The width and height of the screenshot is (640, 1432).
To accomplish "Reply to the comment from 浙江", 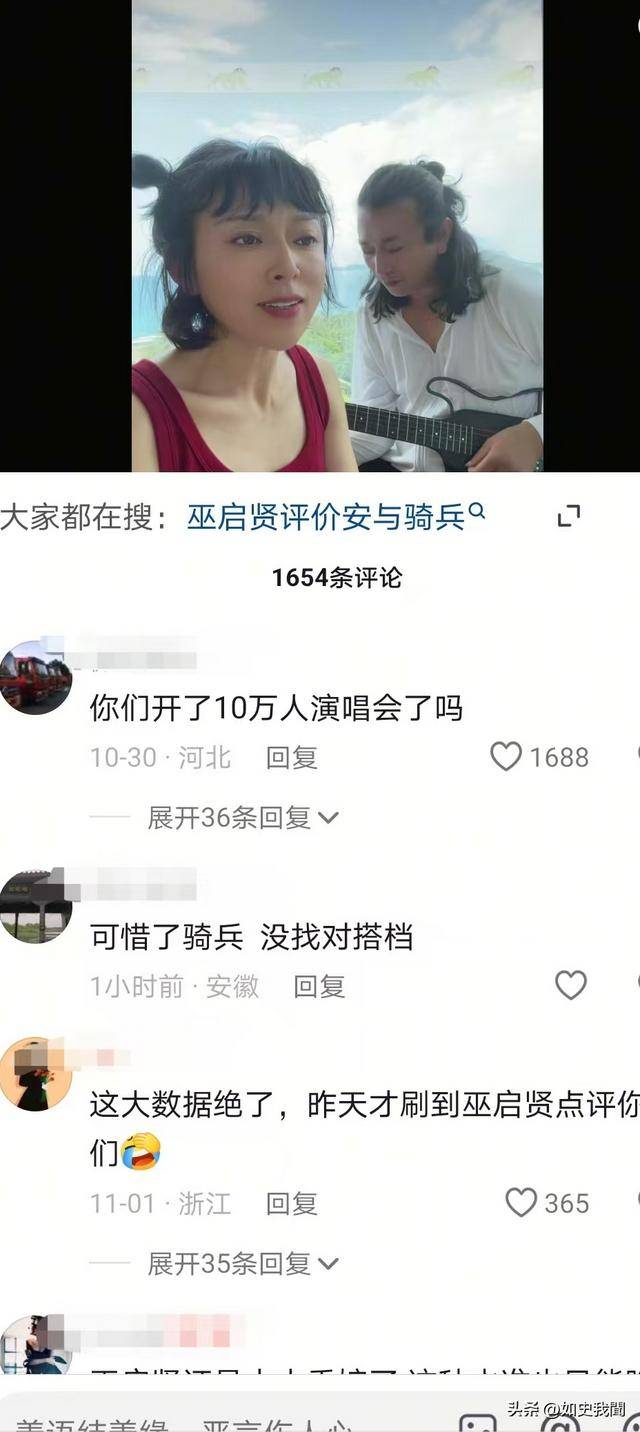I will click(x=291, y=1203).
